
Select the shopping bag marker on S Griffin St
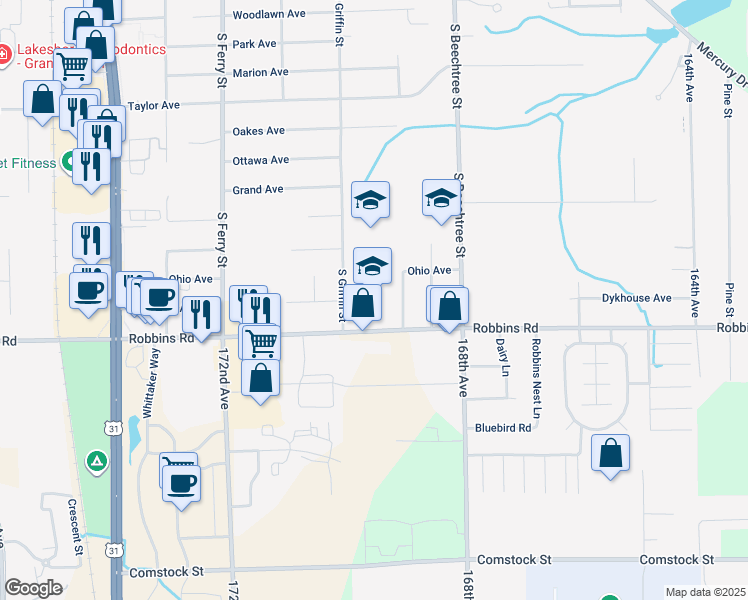tap(363, 304)
